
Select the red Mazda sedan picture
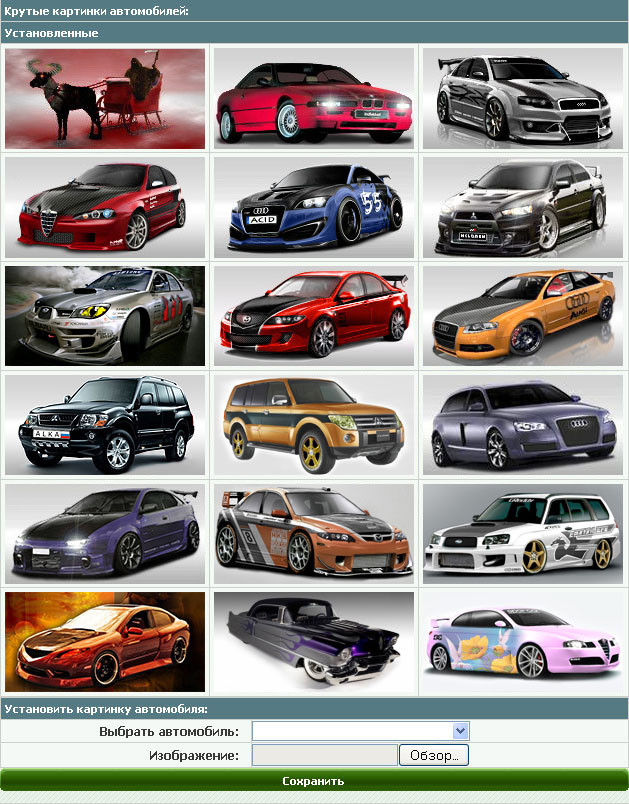[314, 316]
